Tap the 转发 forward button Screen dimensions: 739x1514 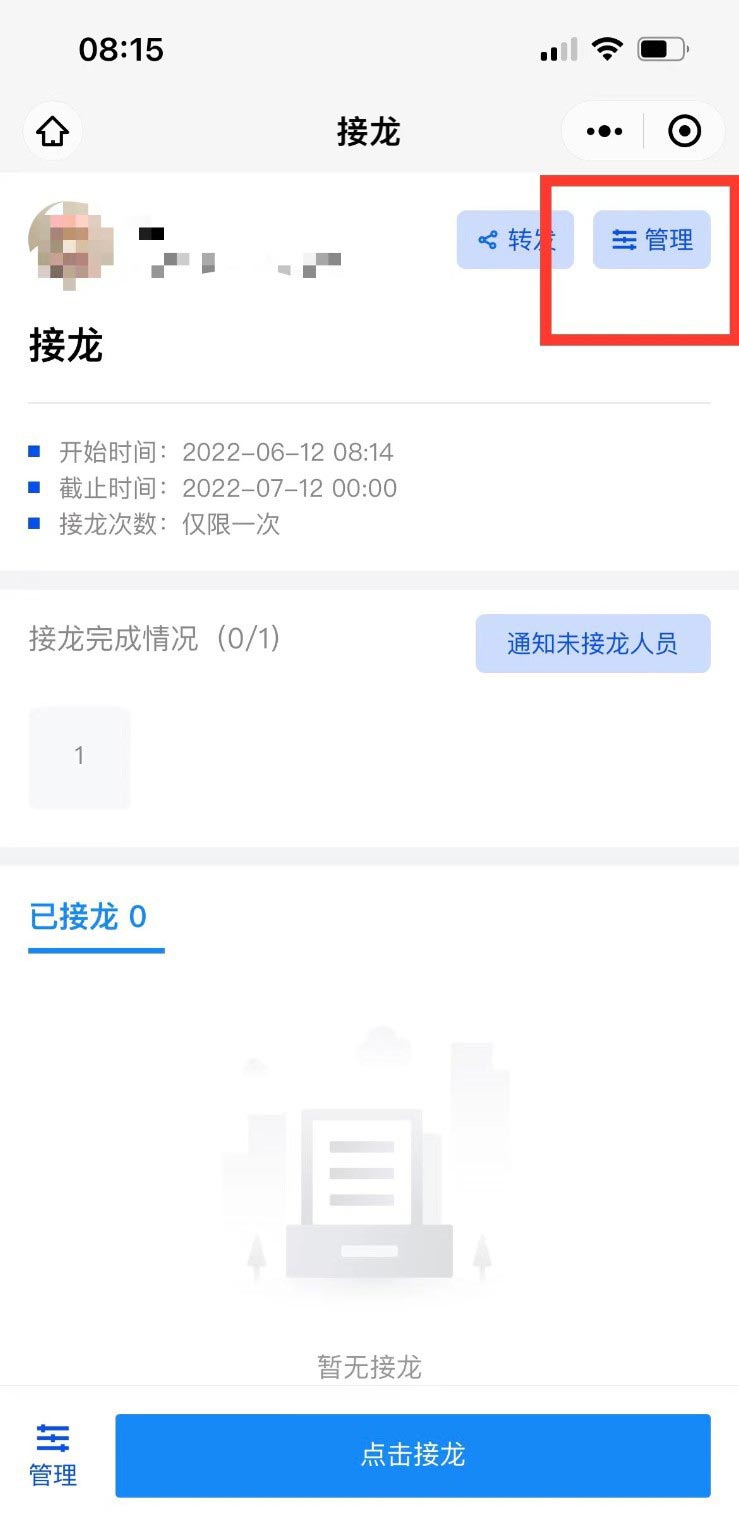tap(516, 239)
